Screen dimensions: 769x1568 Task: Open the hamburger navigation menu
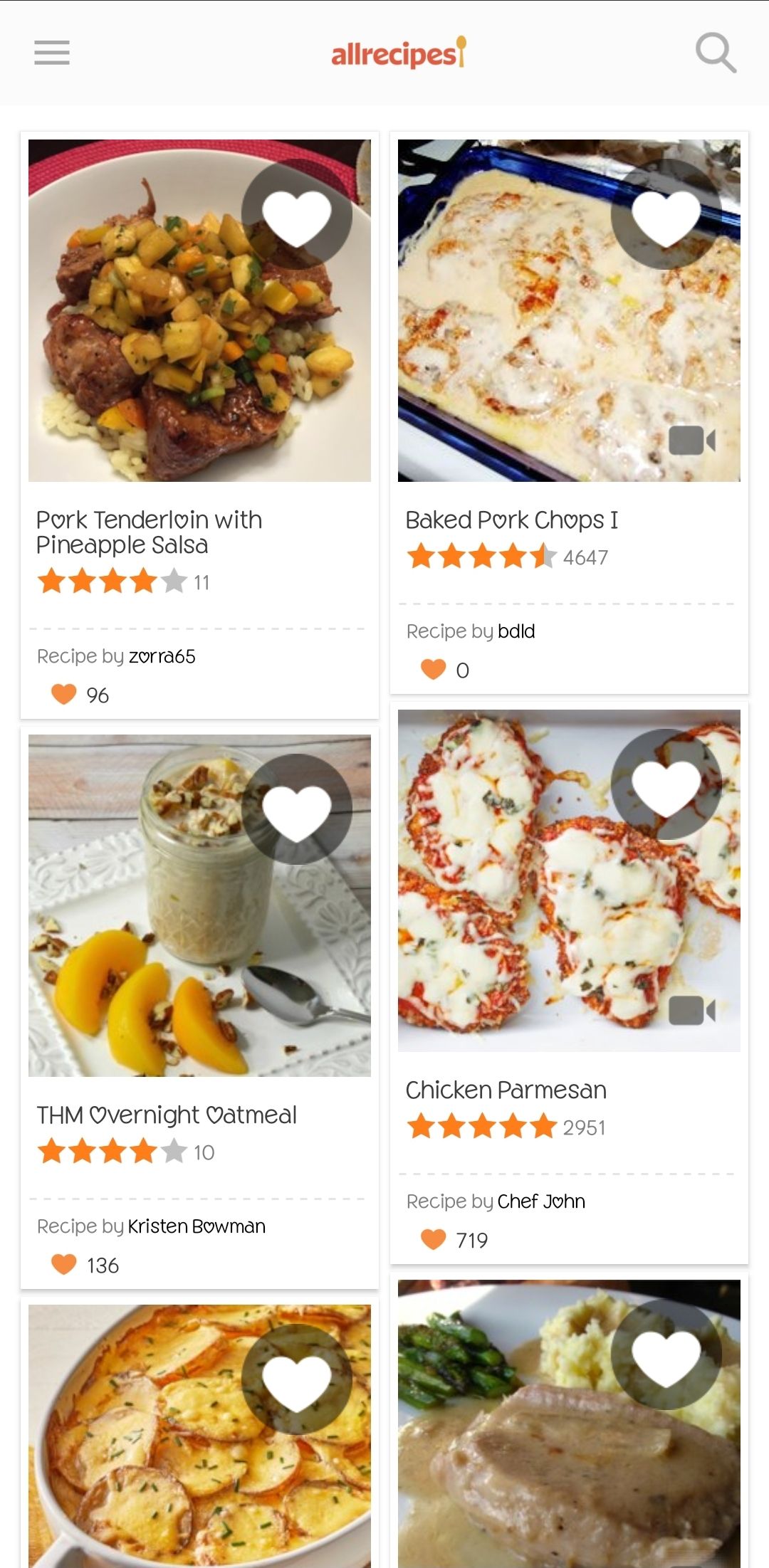point(51,53)
